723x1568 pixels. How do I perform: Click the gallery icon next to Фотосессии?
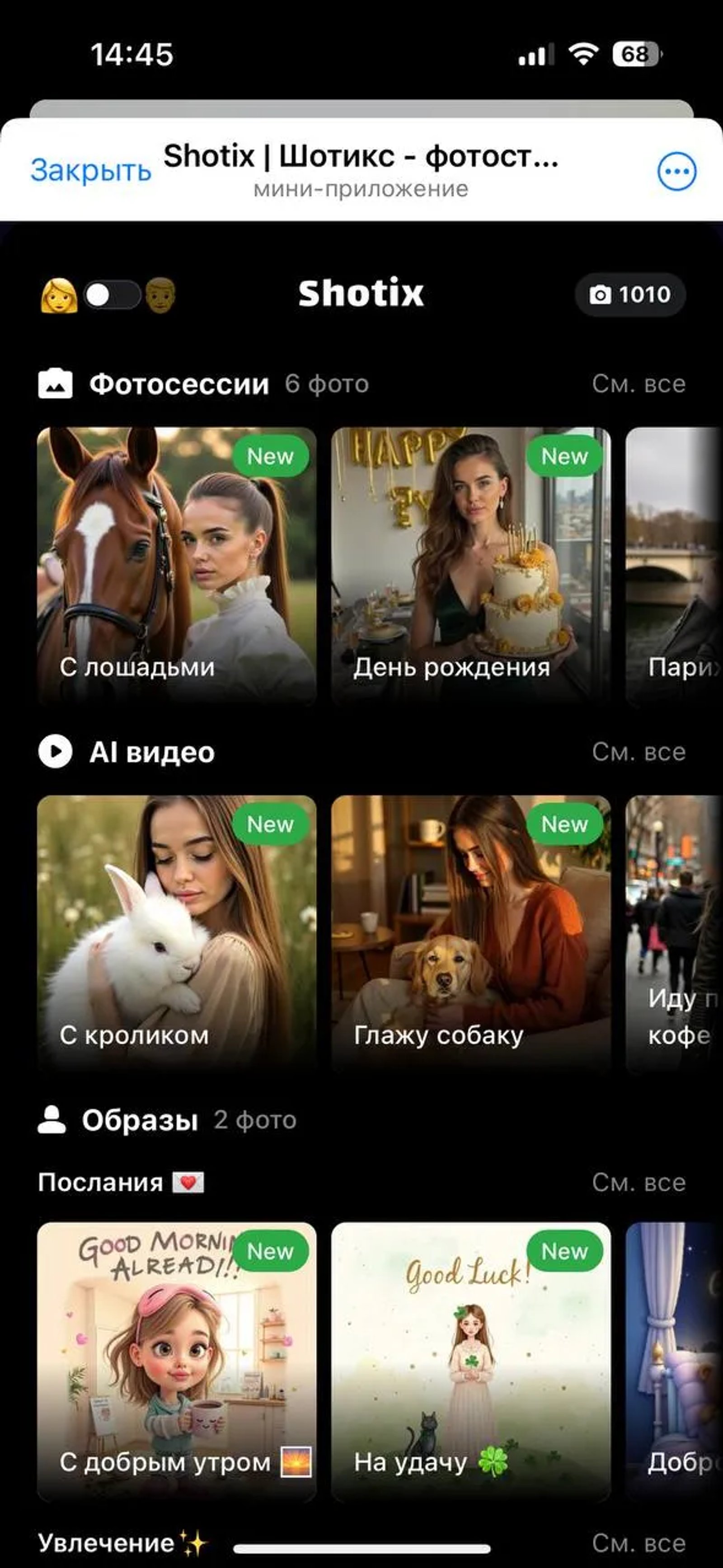point(56,383)
